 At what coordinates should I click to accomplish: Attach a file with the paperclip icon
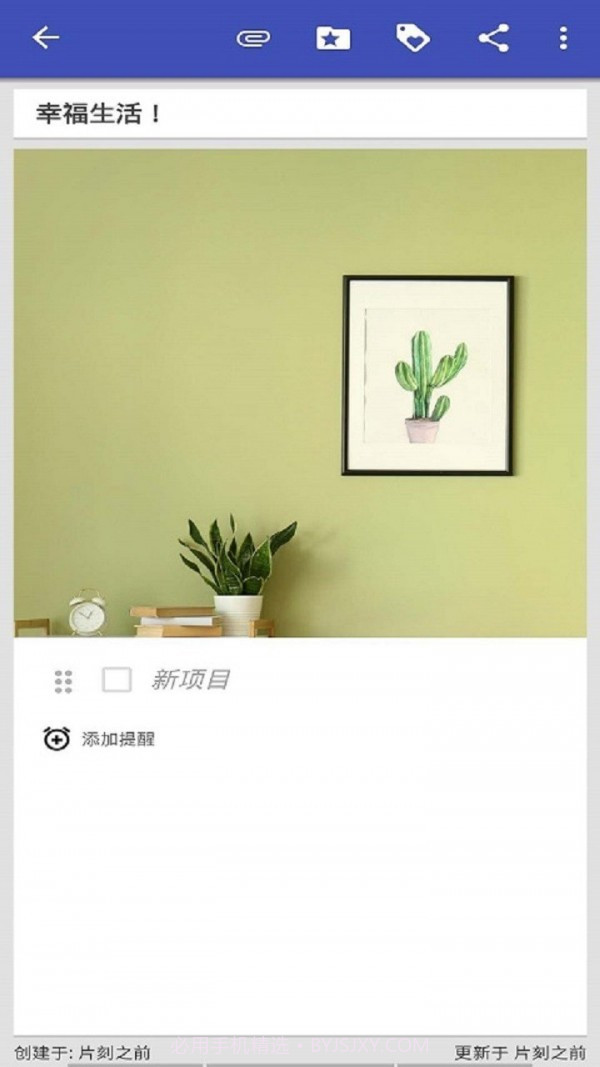click(x=253, y=39)
